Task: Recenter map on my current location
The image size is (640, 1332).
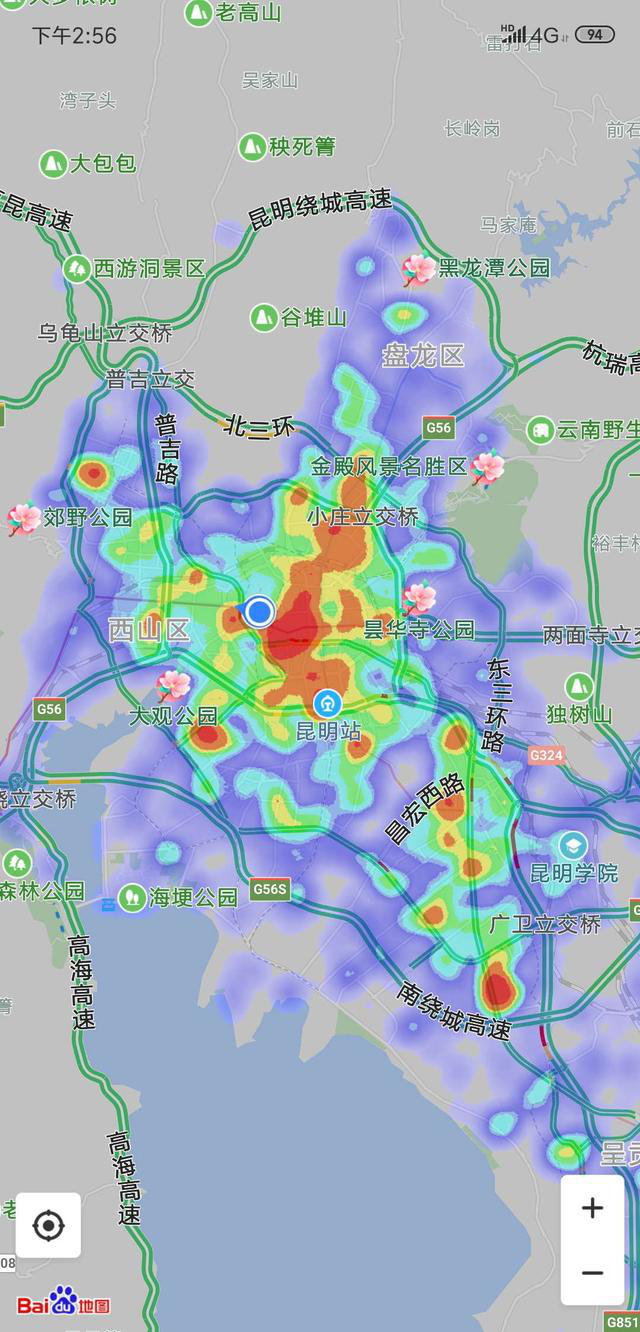Action: click(x=48, y=1225)
